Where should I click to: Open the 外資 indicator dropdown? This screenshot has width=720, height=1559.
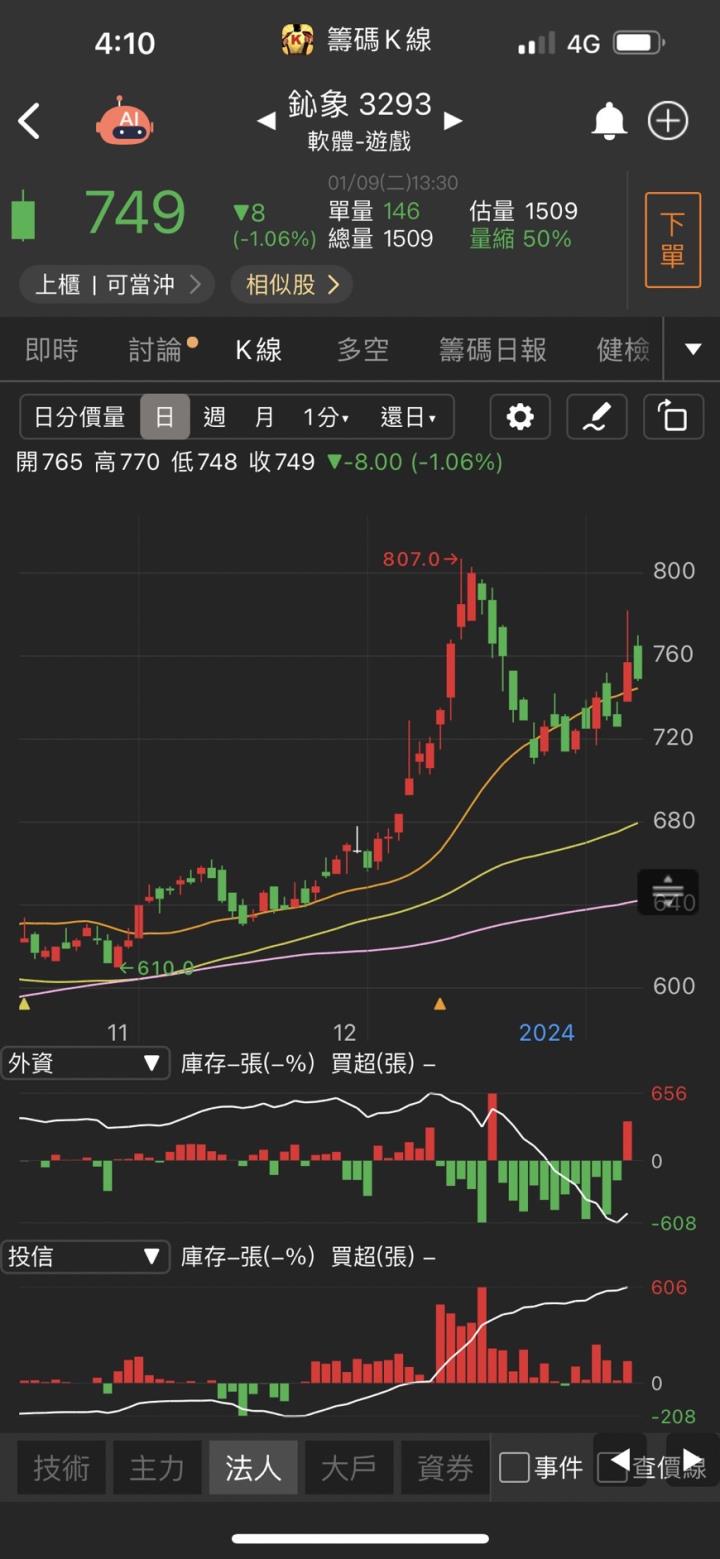[x=85, y=1063]
